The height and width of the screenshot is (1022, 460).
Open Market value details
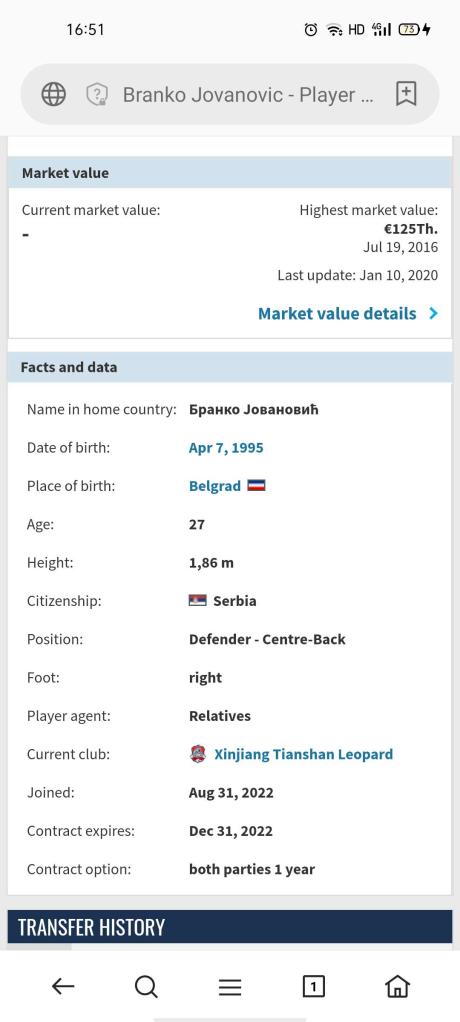348,314
